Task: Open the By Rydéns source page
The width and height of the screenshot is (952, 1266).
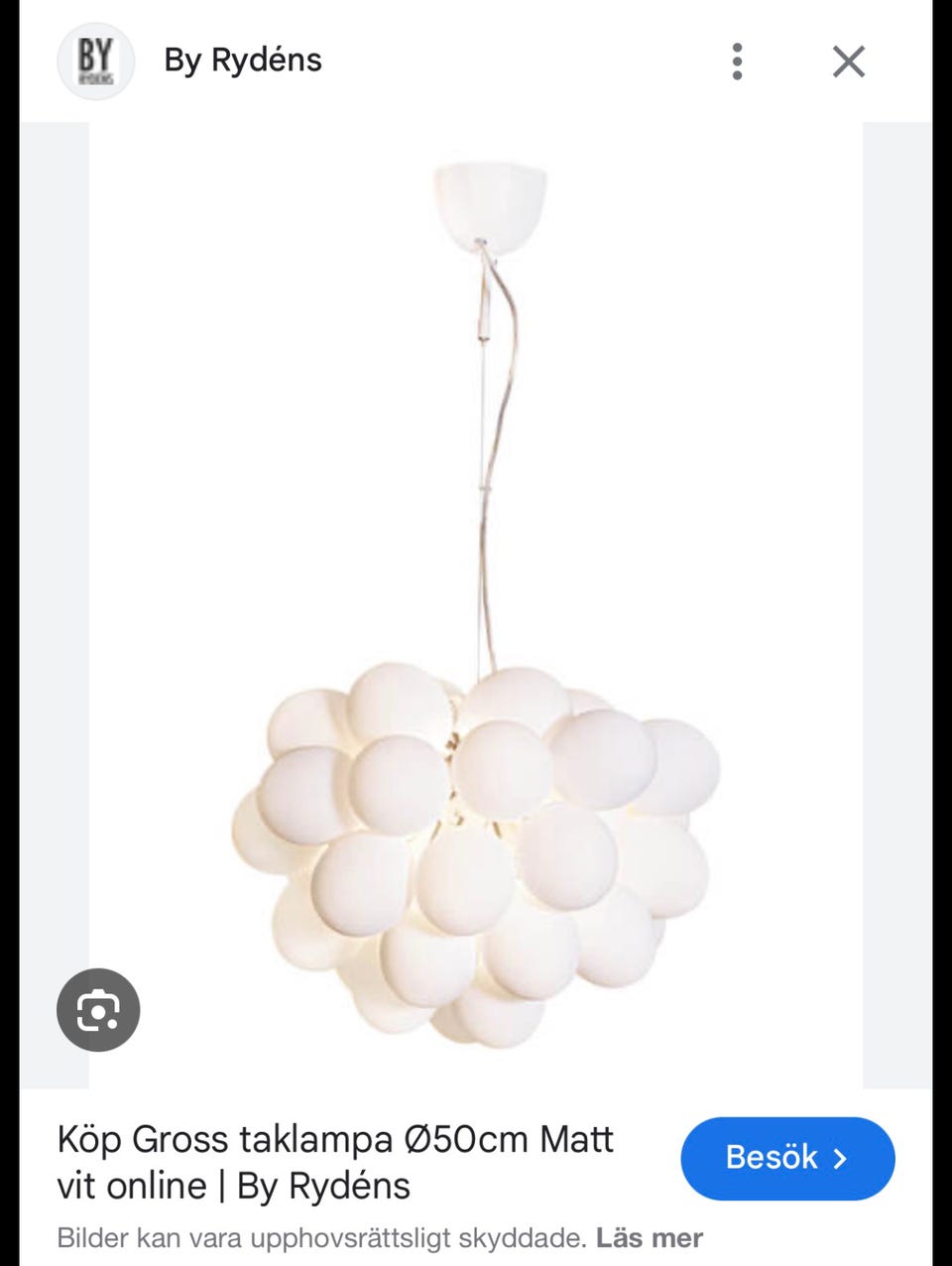Action: [242, 61]
